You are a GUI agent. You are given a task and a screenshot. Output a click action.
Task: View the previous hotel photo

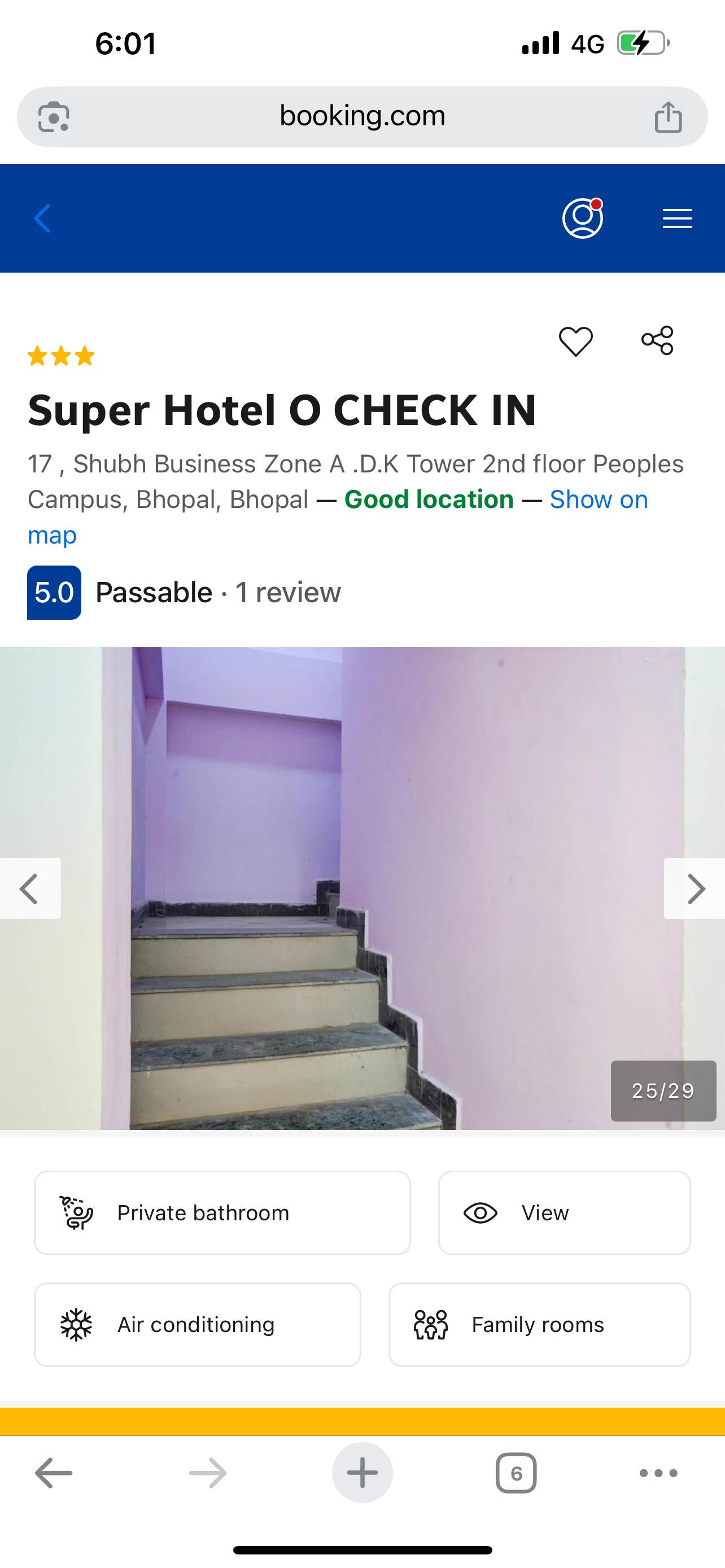click(30, 888)
